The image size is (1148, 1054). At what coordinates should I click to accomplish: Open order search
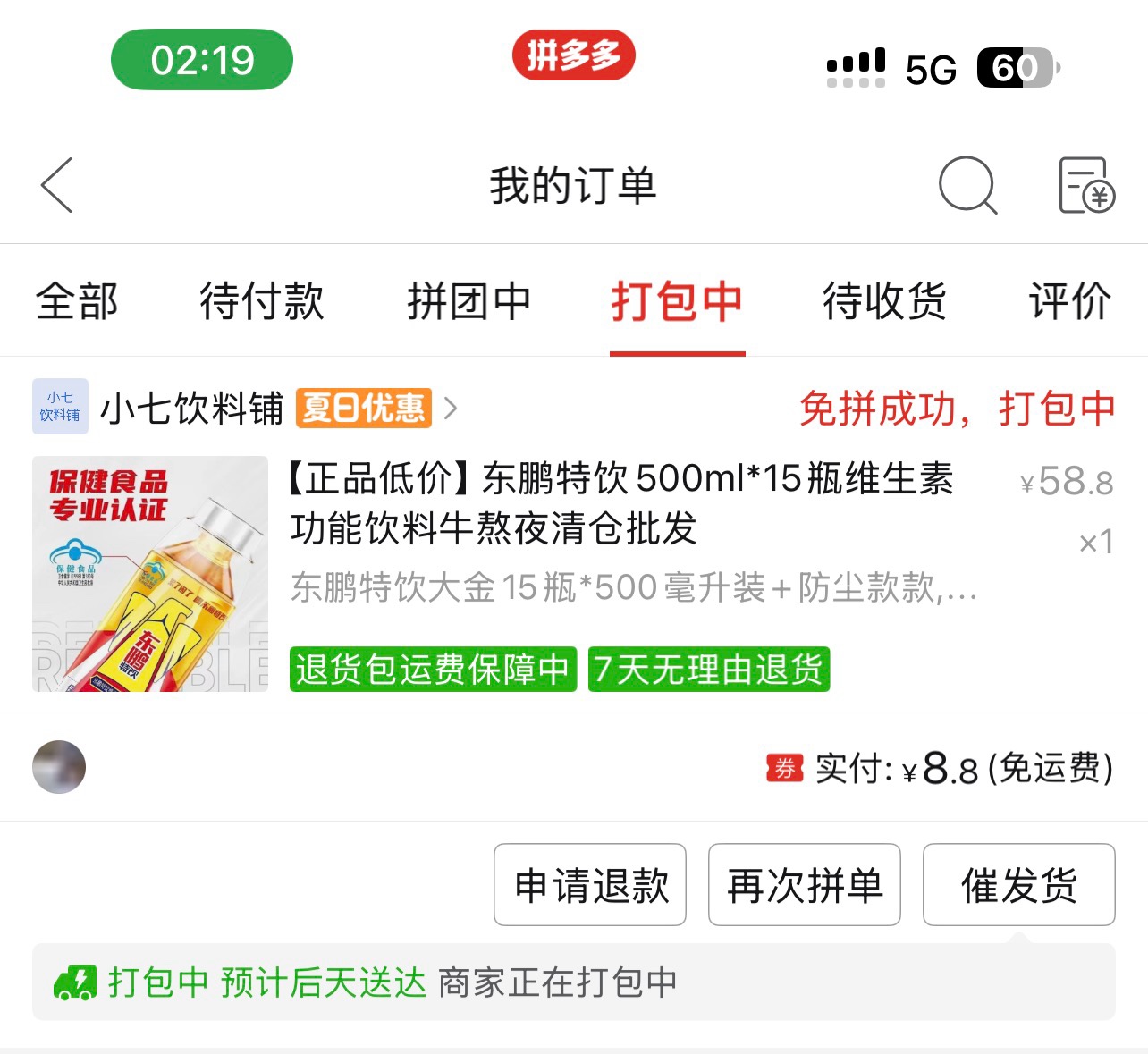click(967, 186)
